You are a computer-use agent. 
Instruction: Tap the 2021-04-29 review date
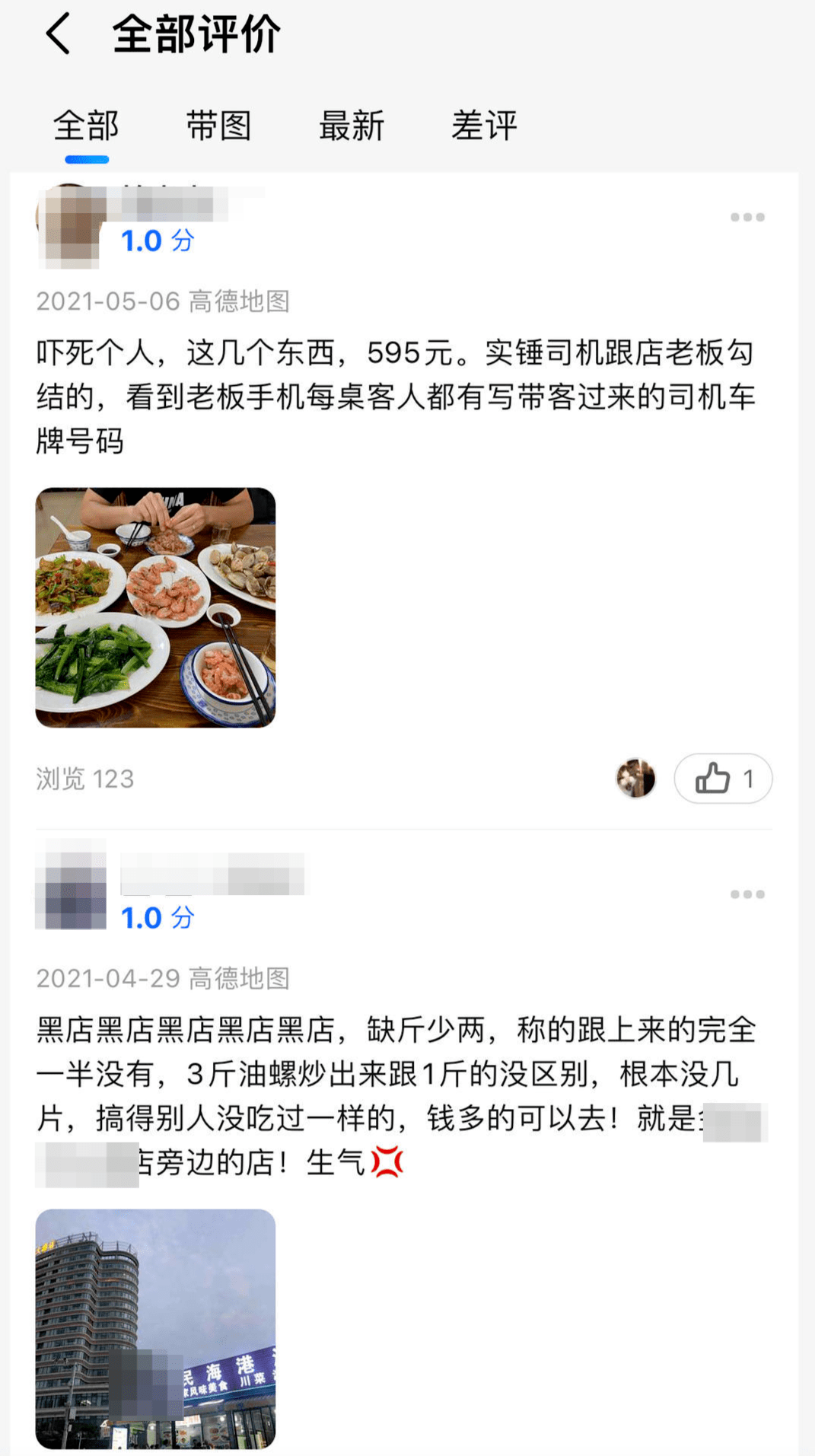tap(107, 978)
